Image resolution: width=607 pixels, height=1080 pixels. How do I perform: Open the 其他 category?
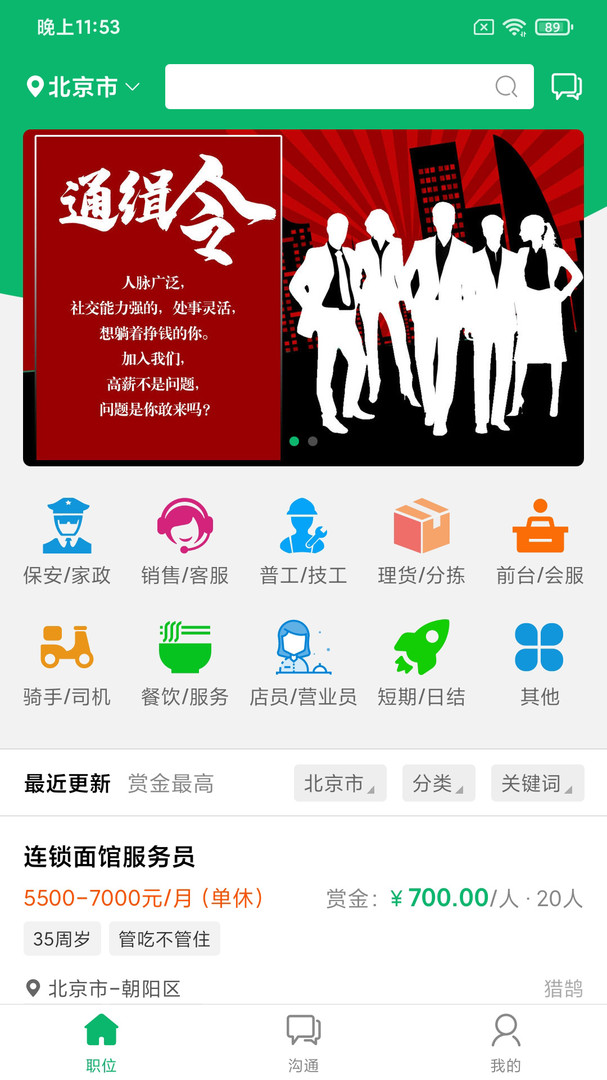[540, 663]
